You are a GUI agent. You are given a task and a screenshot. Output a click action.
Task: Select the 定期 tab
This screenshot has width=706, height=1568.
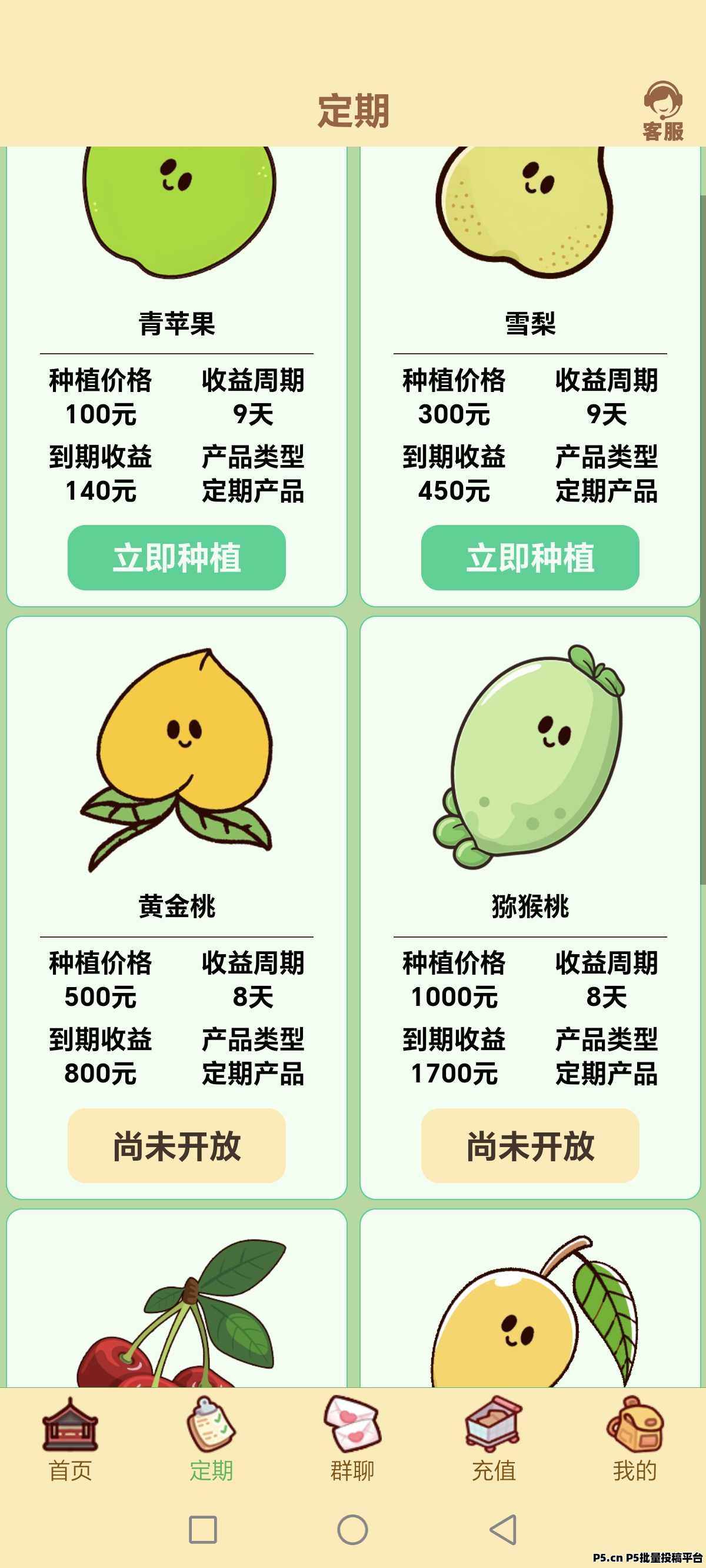211,1440
